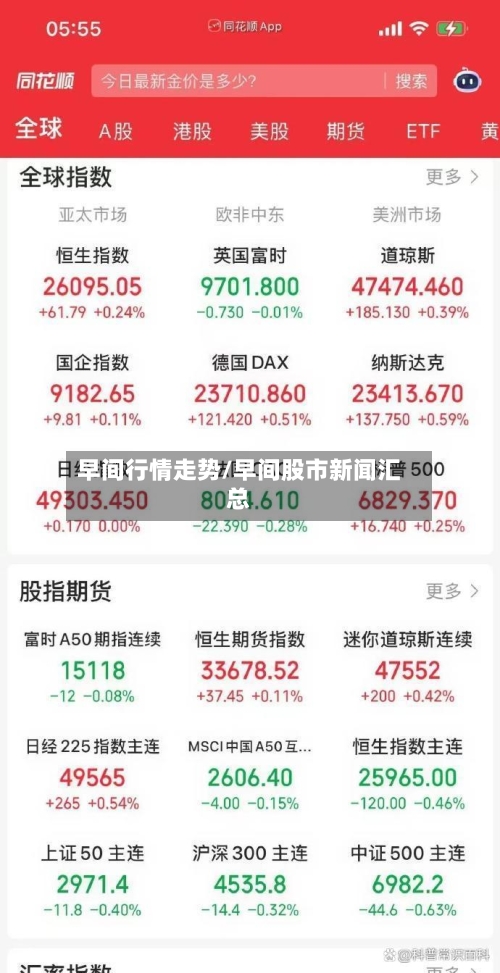The height and width of the screenshot is (973, 500).
Task: Tap the 搜索 button
Action: coord(412,81)
